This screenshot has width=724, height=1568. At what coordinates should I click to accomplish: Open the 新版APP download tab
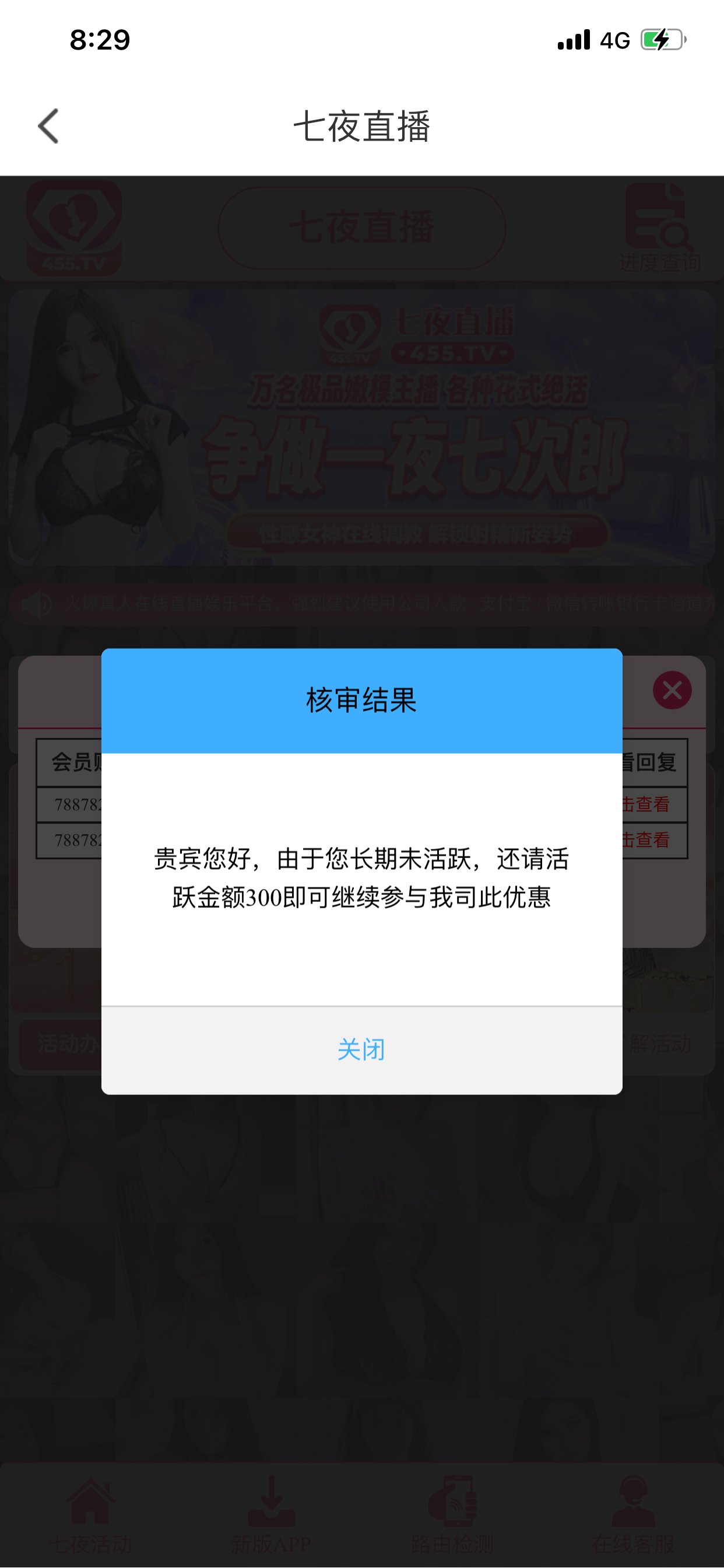tap(271, 1514)
